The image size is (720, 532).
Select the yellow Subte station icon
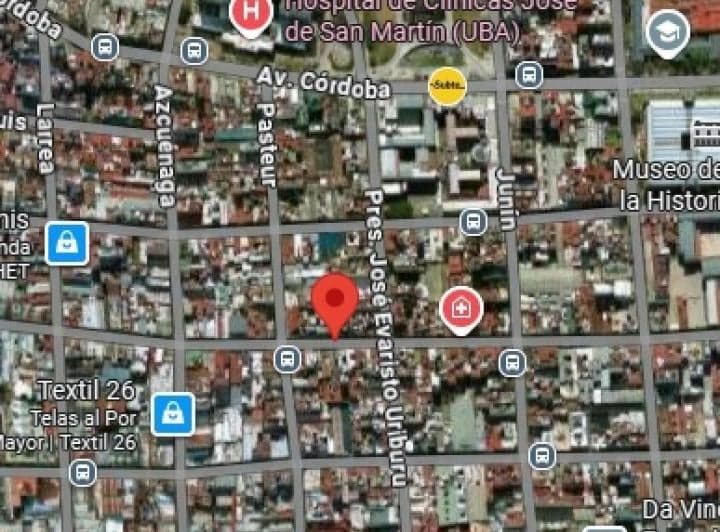click(x=447, y=87)
